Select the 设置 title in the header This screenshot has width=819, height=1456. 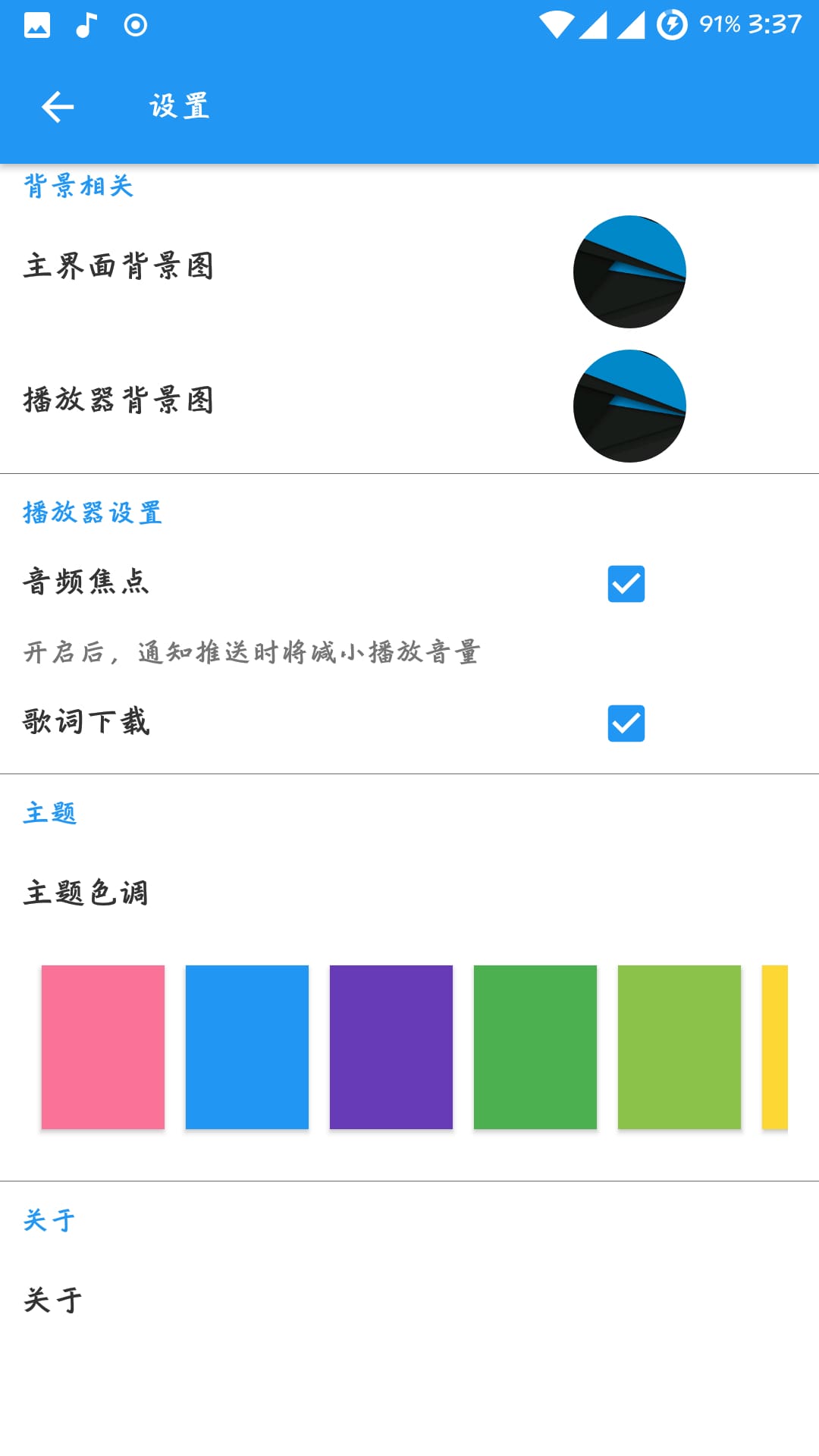coord(178,106)
